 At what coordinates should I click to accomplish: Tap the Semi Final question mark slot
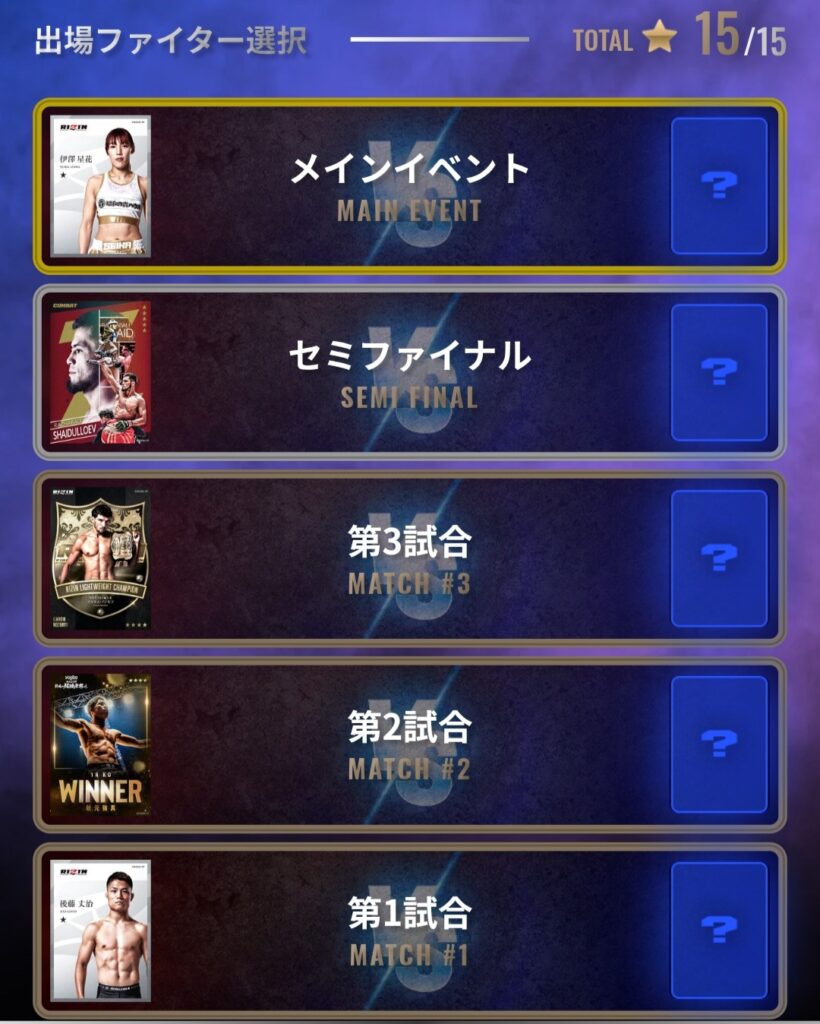(x=719, y=373)
